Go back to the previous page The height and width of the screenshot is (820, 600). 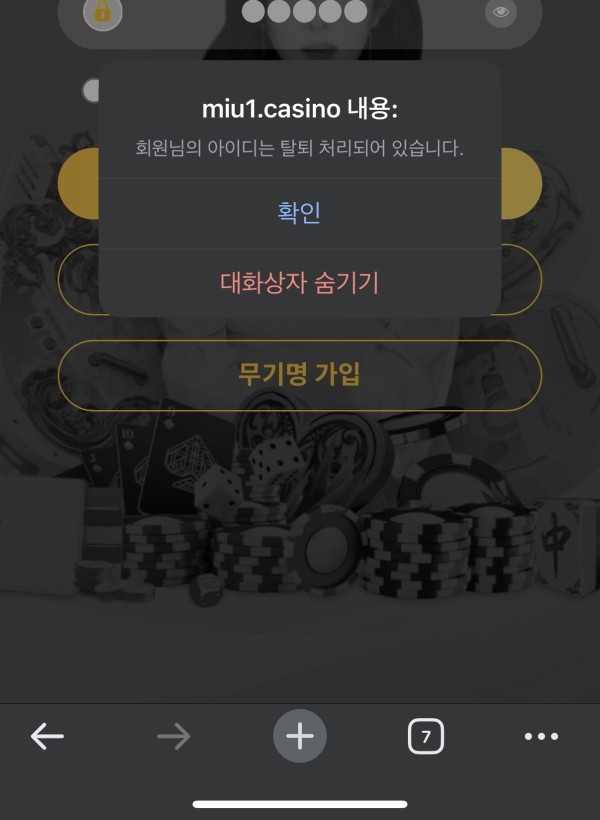point(47,737)
